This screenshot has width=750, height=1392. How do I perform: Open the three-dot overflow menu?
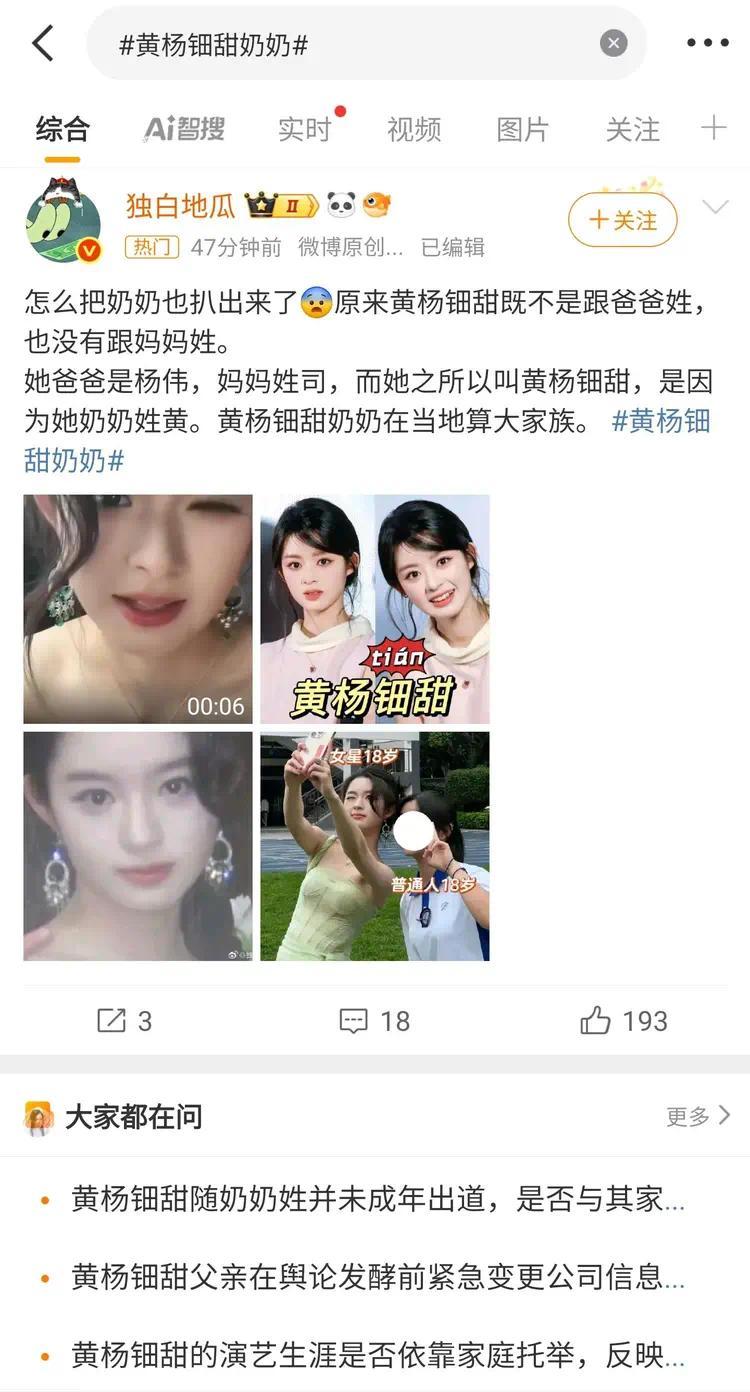tap(707, 43)
